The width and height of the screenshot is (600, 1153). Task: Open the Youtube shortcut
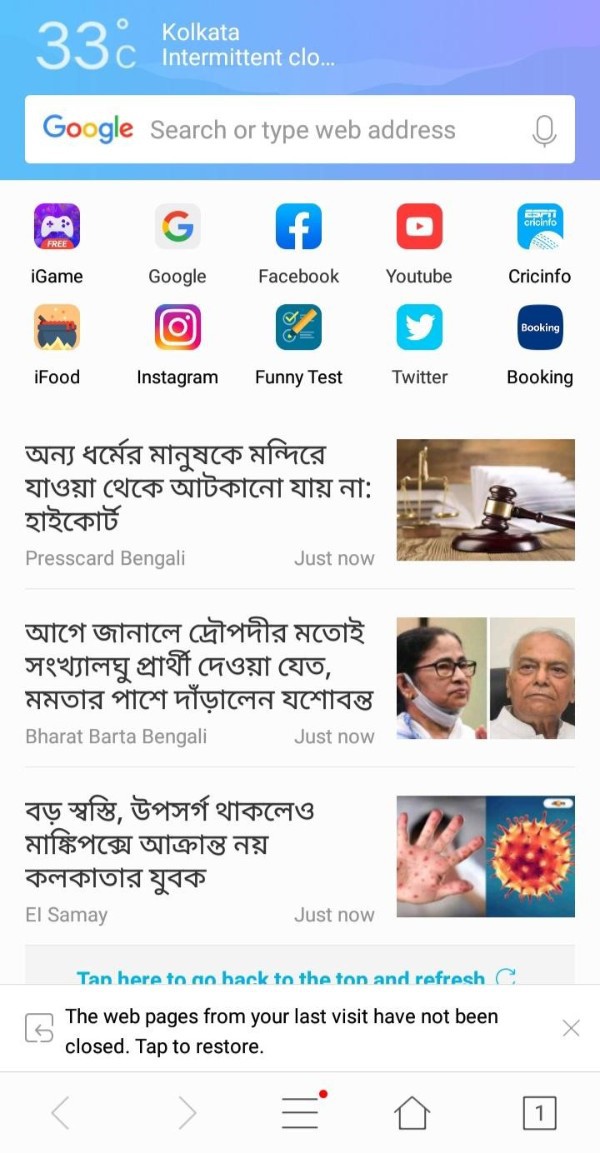pyautogui.click(x=419, y=228)
